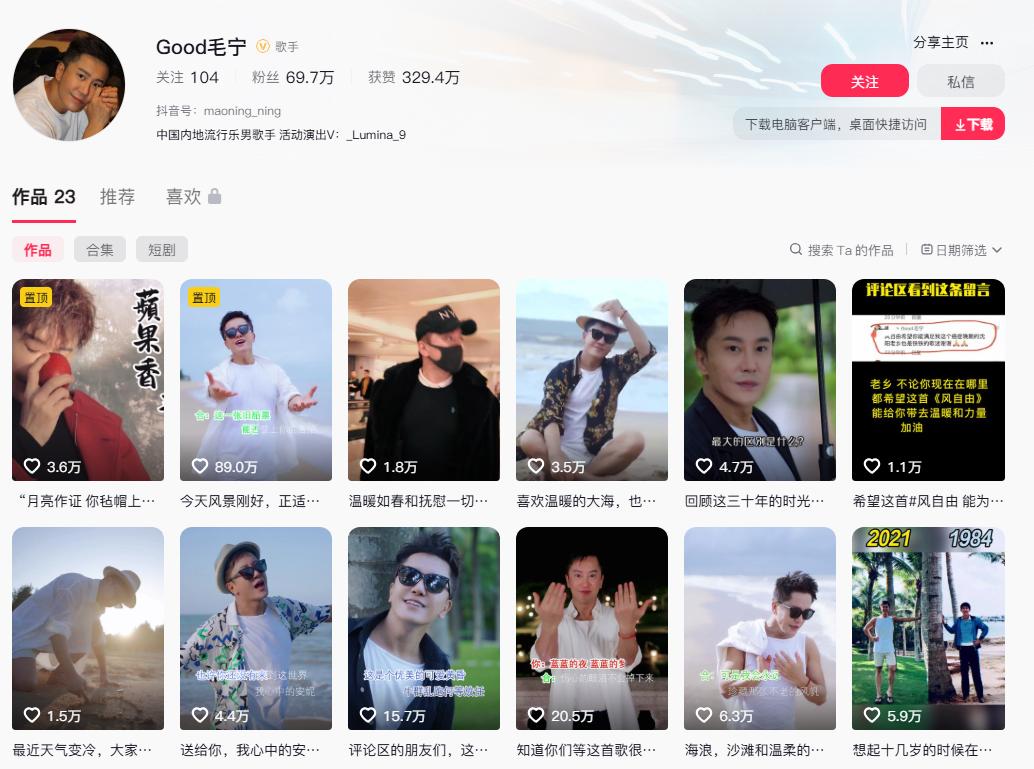Follow Good毛宁 with the 关注 button
Viewport: 1034px width, 769px height.
864,81
